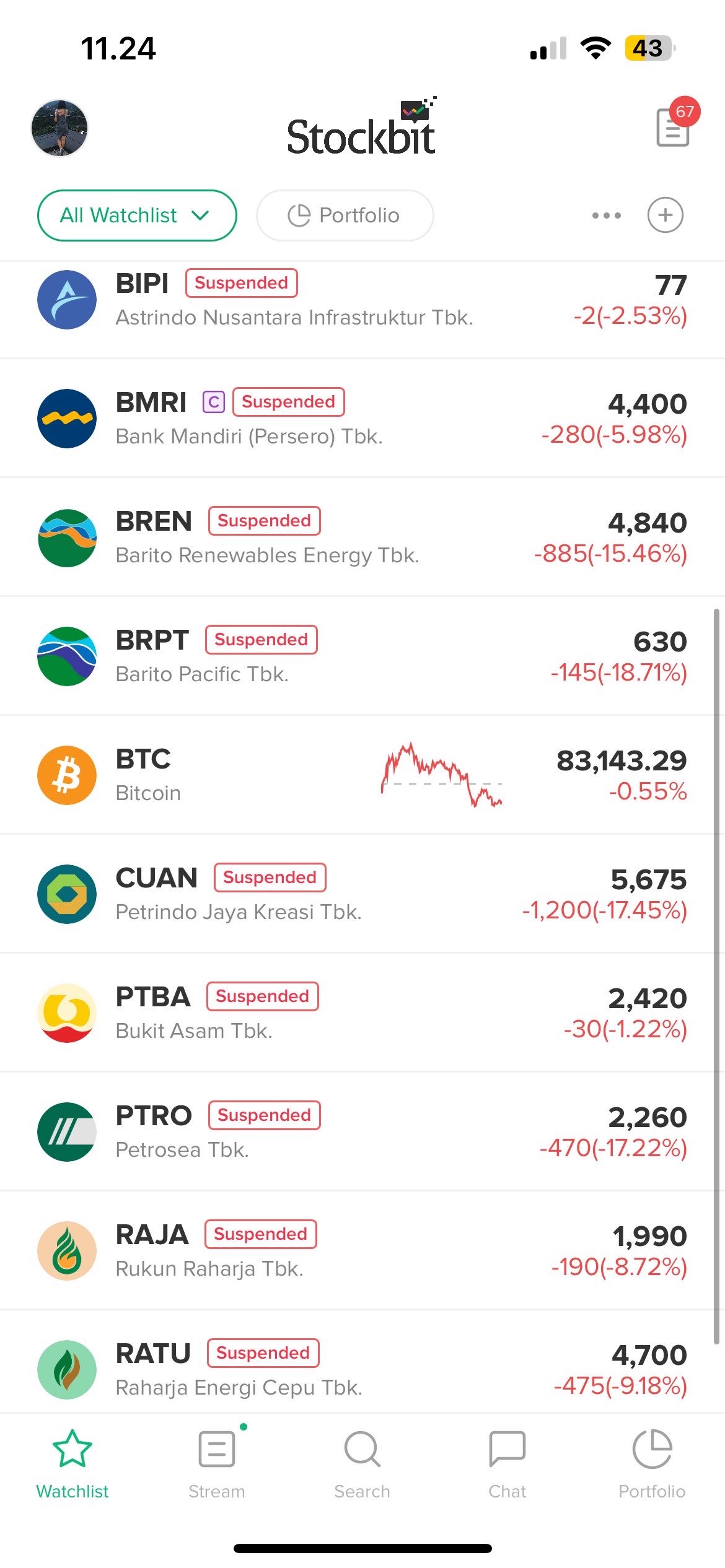This screenshot has height=1568, width=725.
Task: Open BREN Barito Renewables Energy
Action: [362, 538]
